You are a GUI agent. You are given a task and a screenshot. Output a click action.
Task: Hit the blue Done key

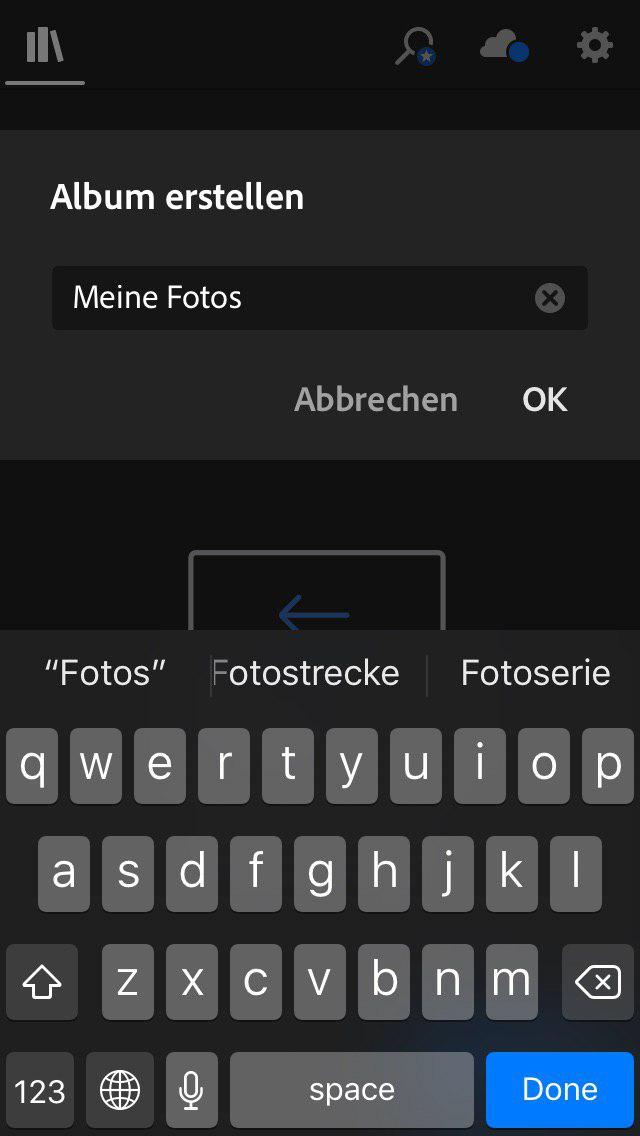click(559, 1089)
